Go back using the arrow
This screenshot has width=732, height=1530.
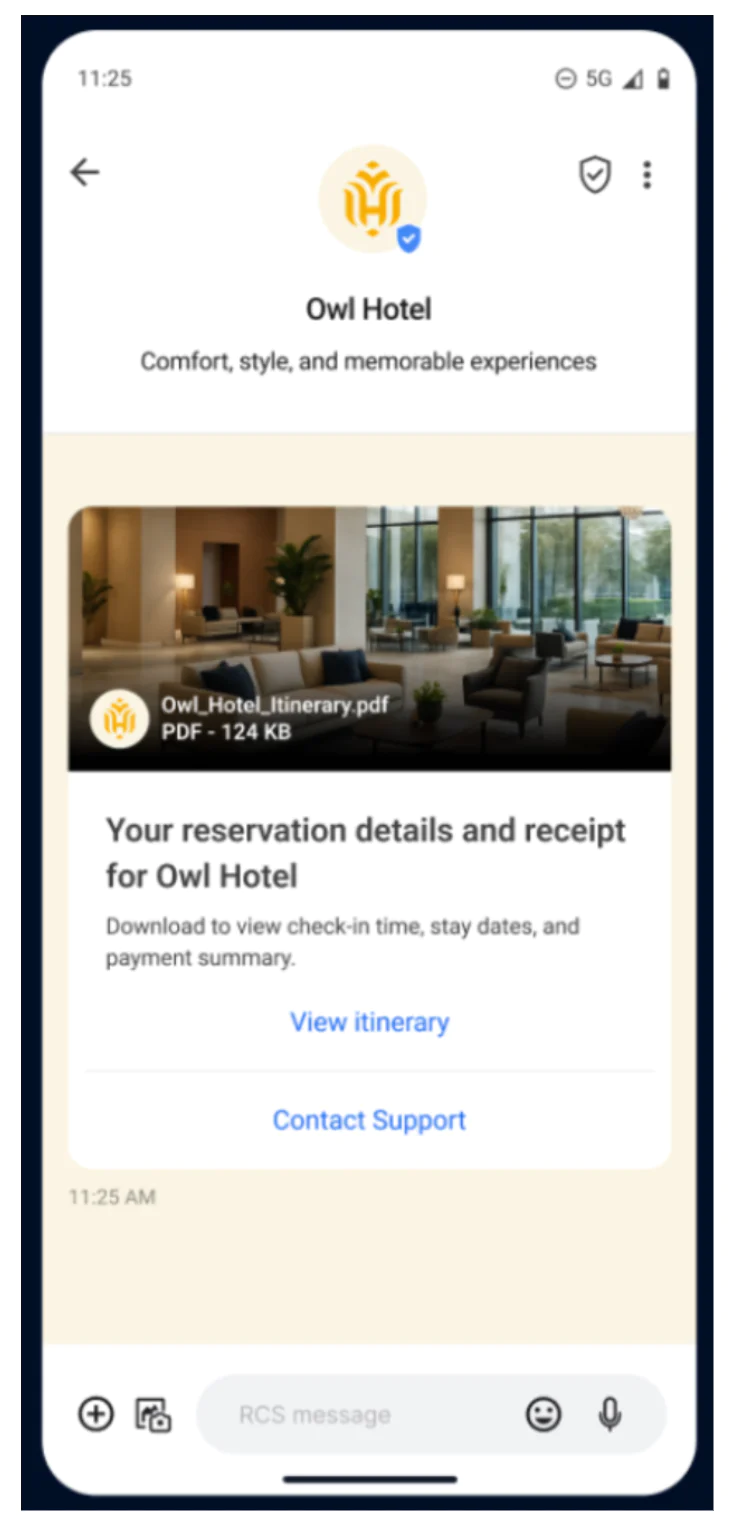(x=85, y=173)
